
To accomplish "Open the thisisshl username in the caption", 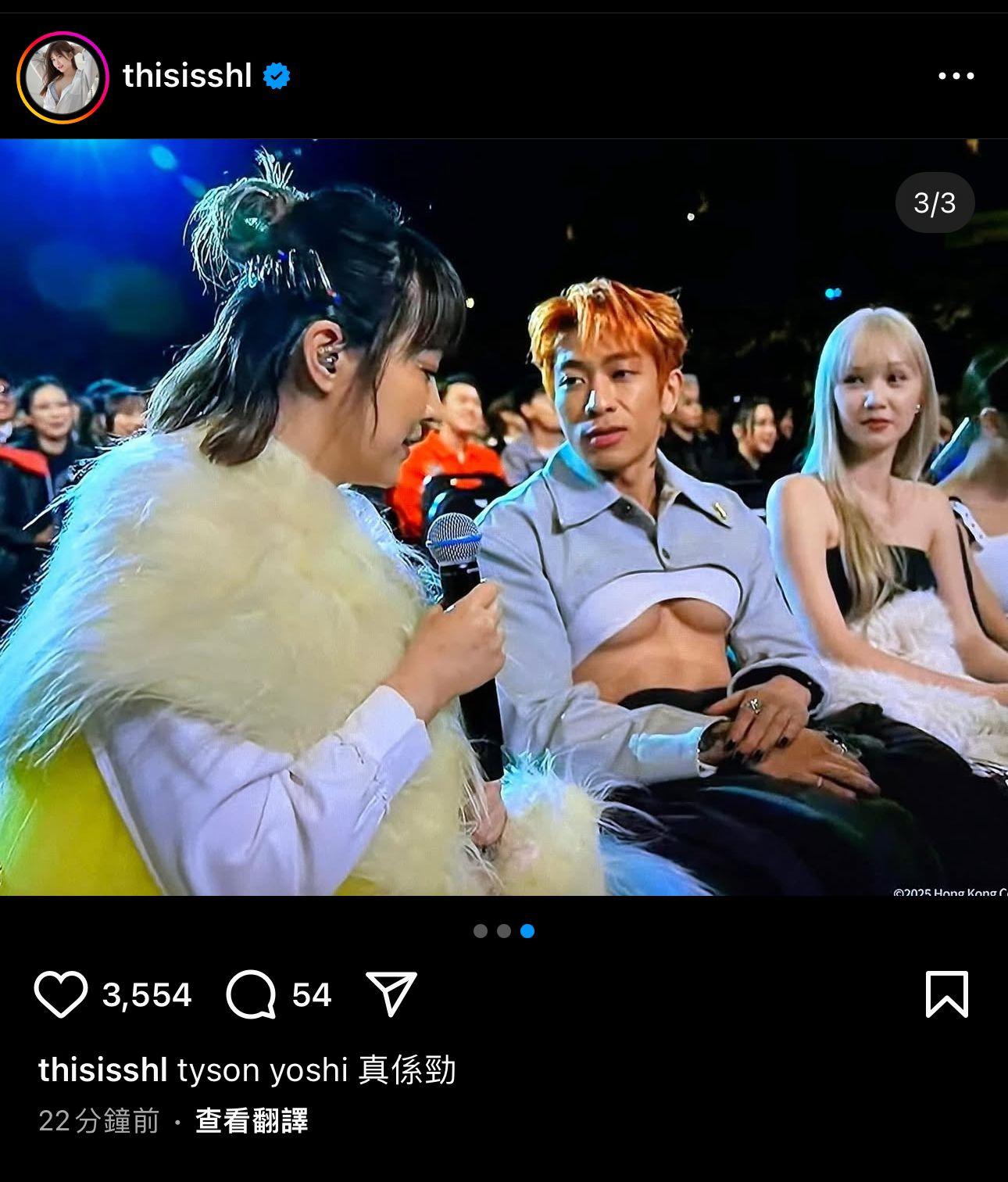I will point(103,1069).
